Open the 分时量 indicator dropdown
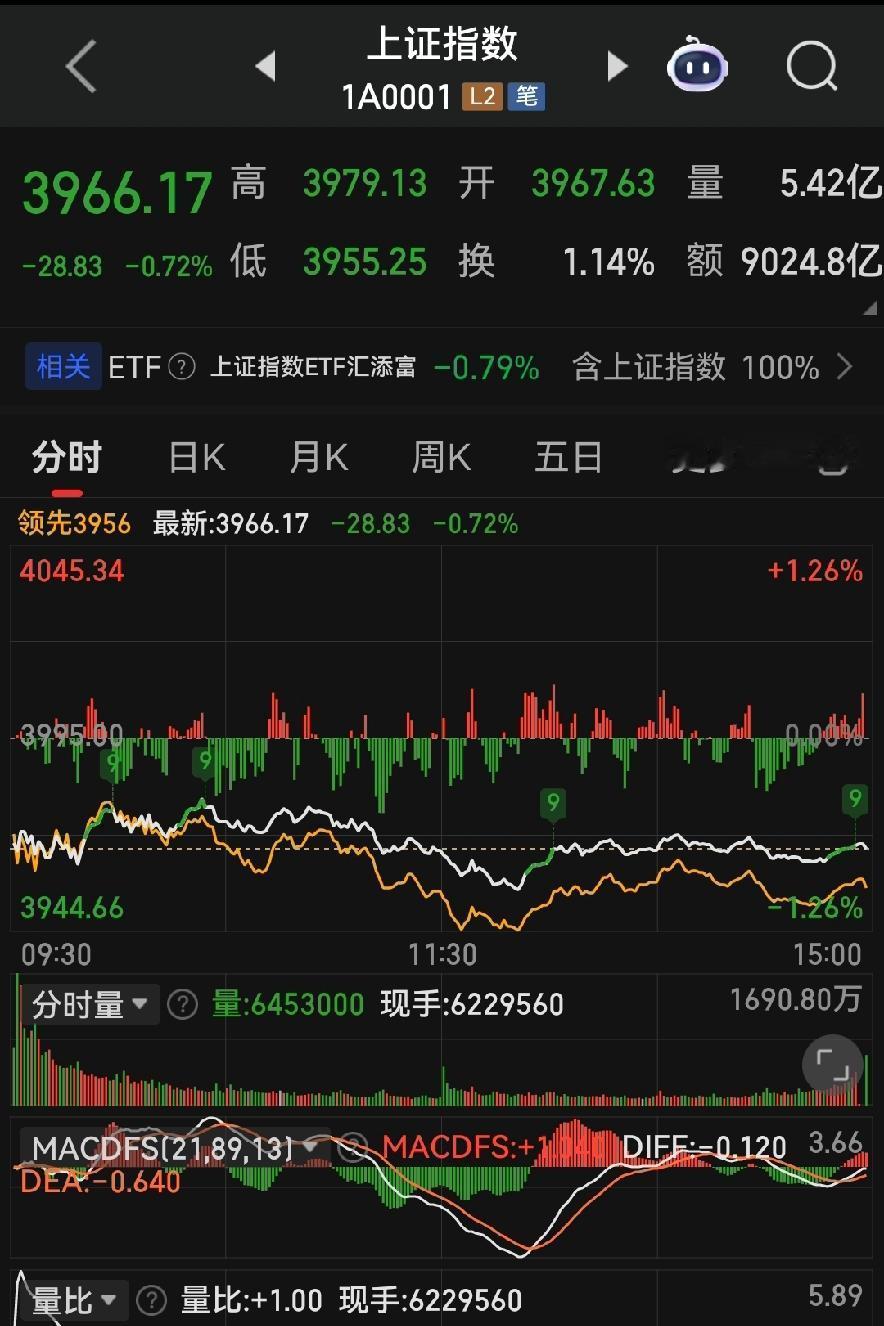The width and height of the screenshot is (884, 1326). click(x=88, y=1004)
